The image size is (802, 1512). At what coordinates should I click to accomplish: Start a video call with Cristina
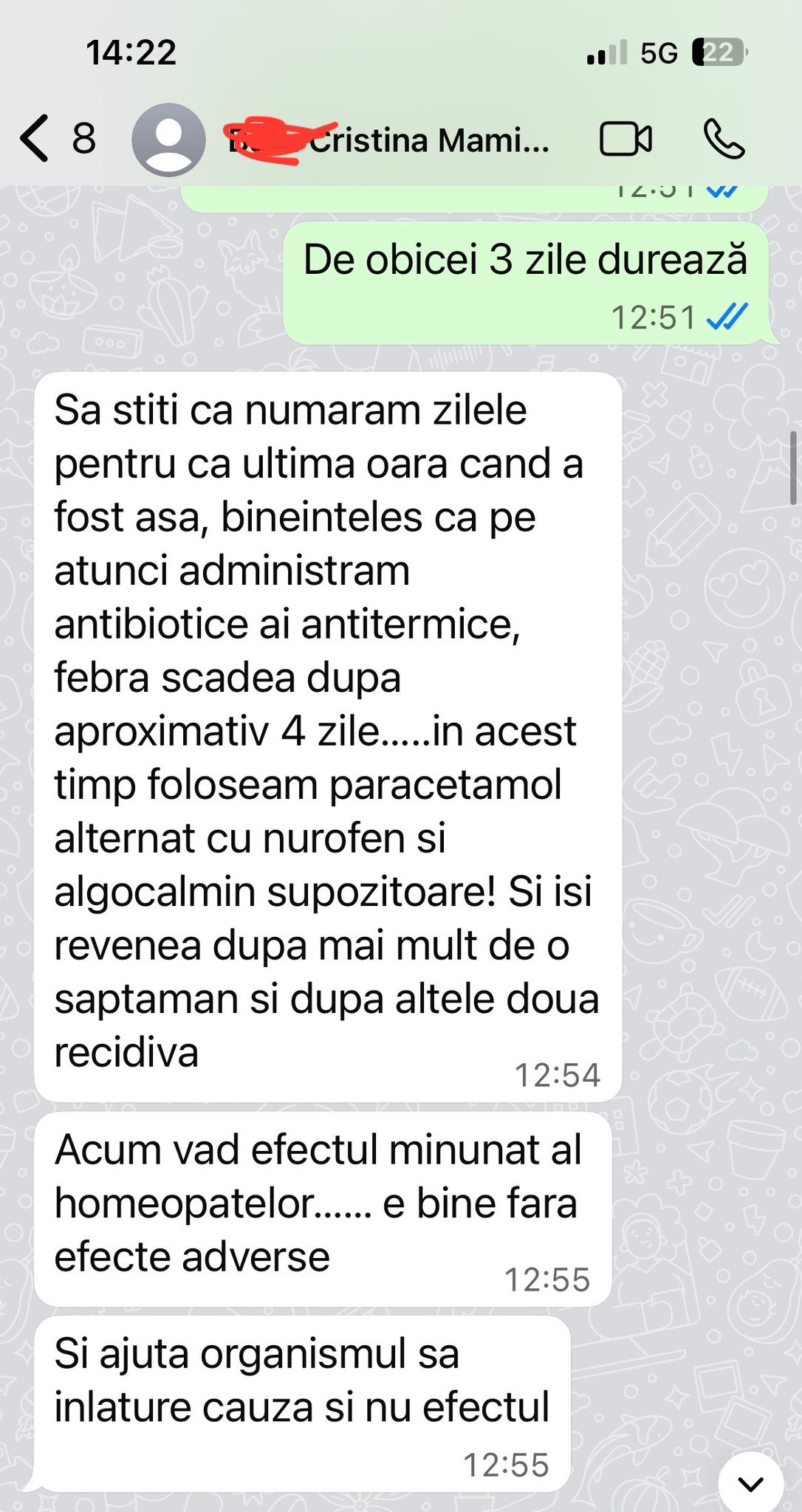626,139
